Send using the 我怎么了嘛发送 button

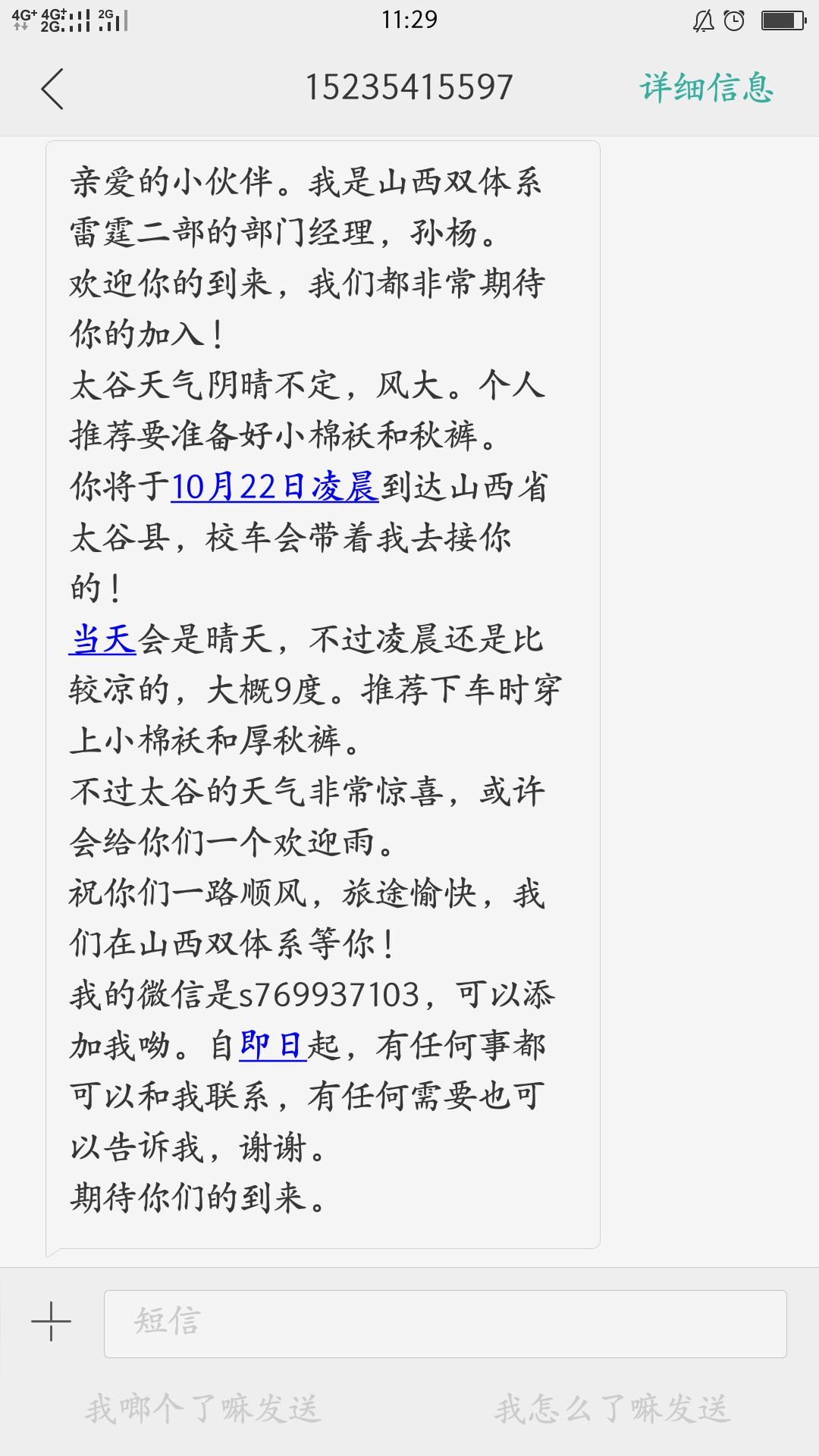(612, 1409)
